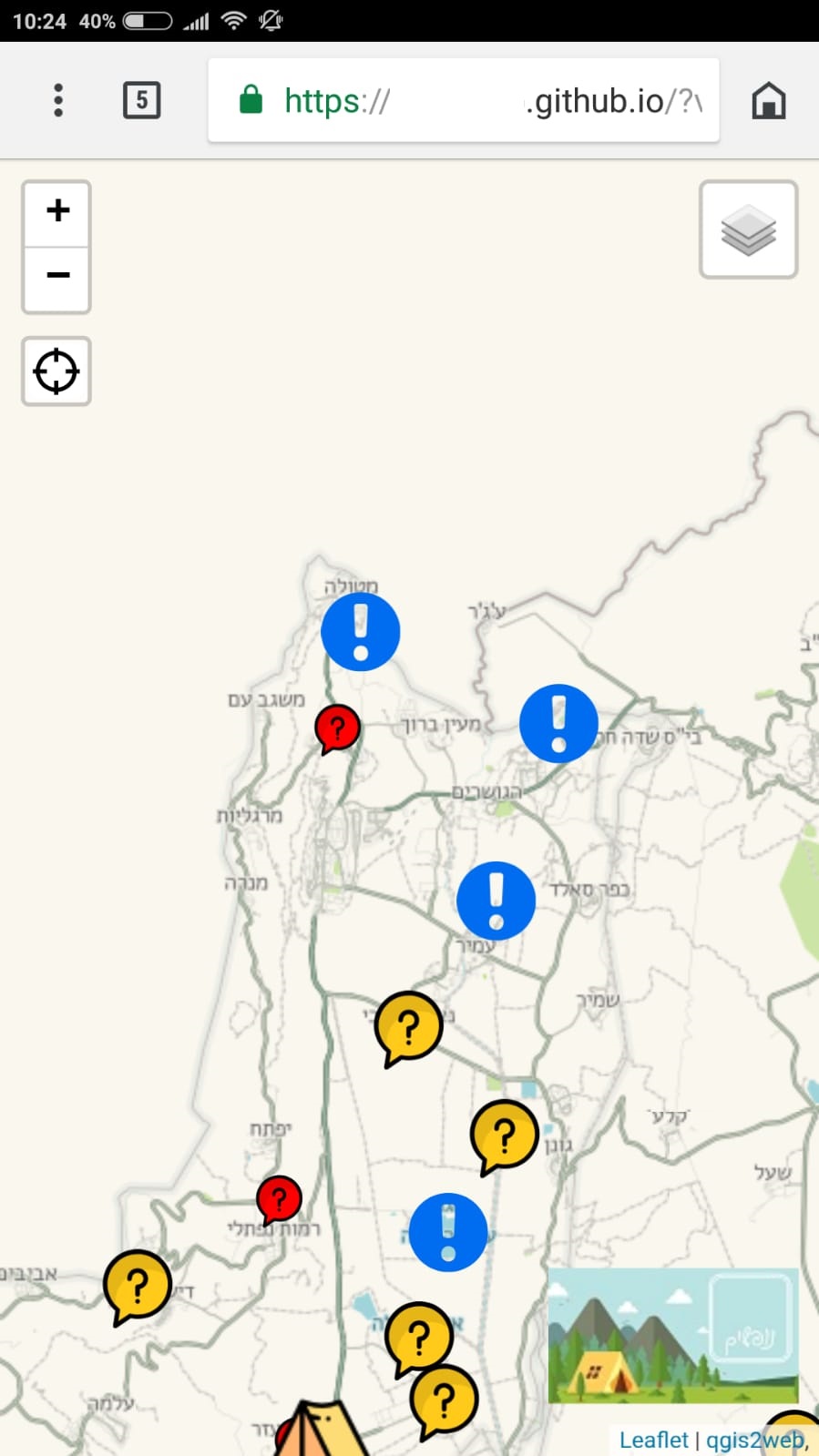
Task: Open the browser overflow menu
Action: tap(58, 100)
